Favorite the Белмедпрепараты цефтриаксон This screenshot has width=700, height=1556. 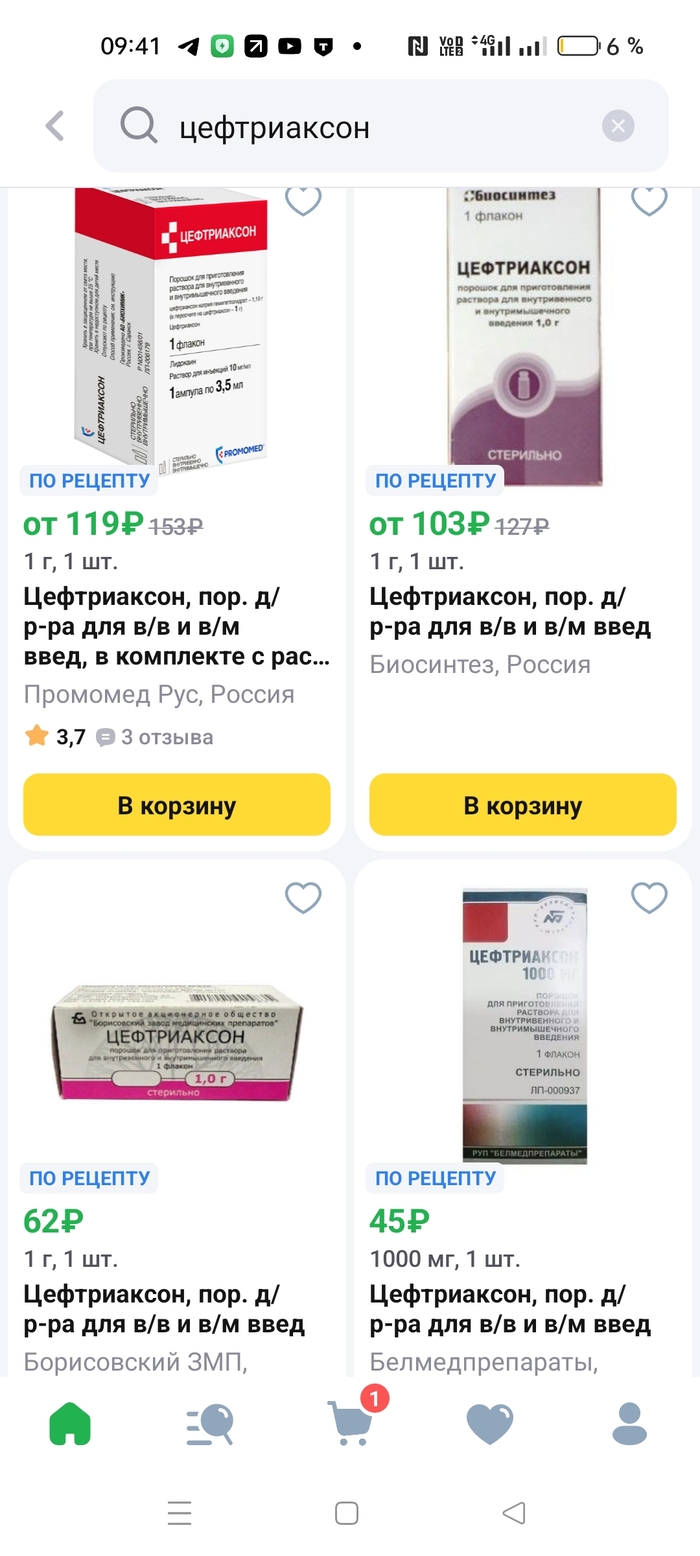pos(649,898)
